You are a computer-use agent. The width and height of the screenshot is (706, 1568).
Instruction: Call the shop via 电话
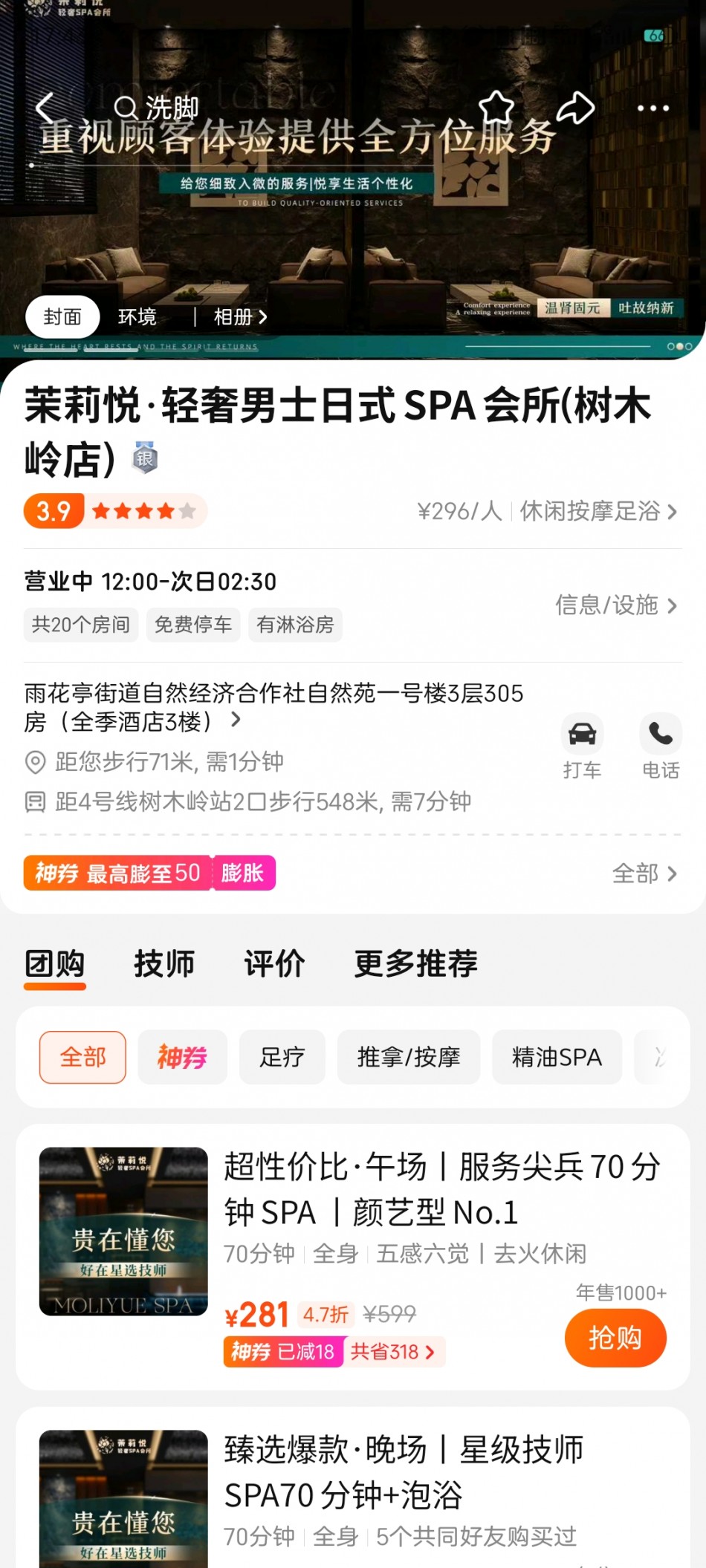coord(661,746)
